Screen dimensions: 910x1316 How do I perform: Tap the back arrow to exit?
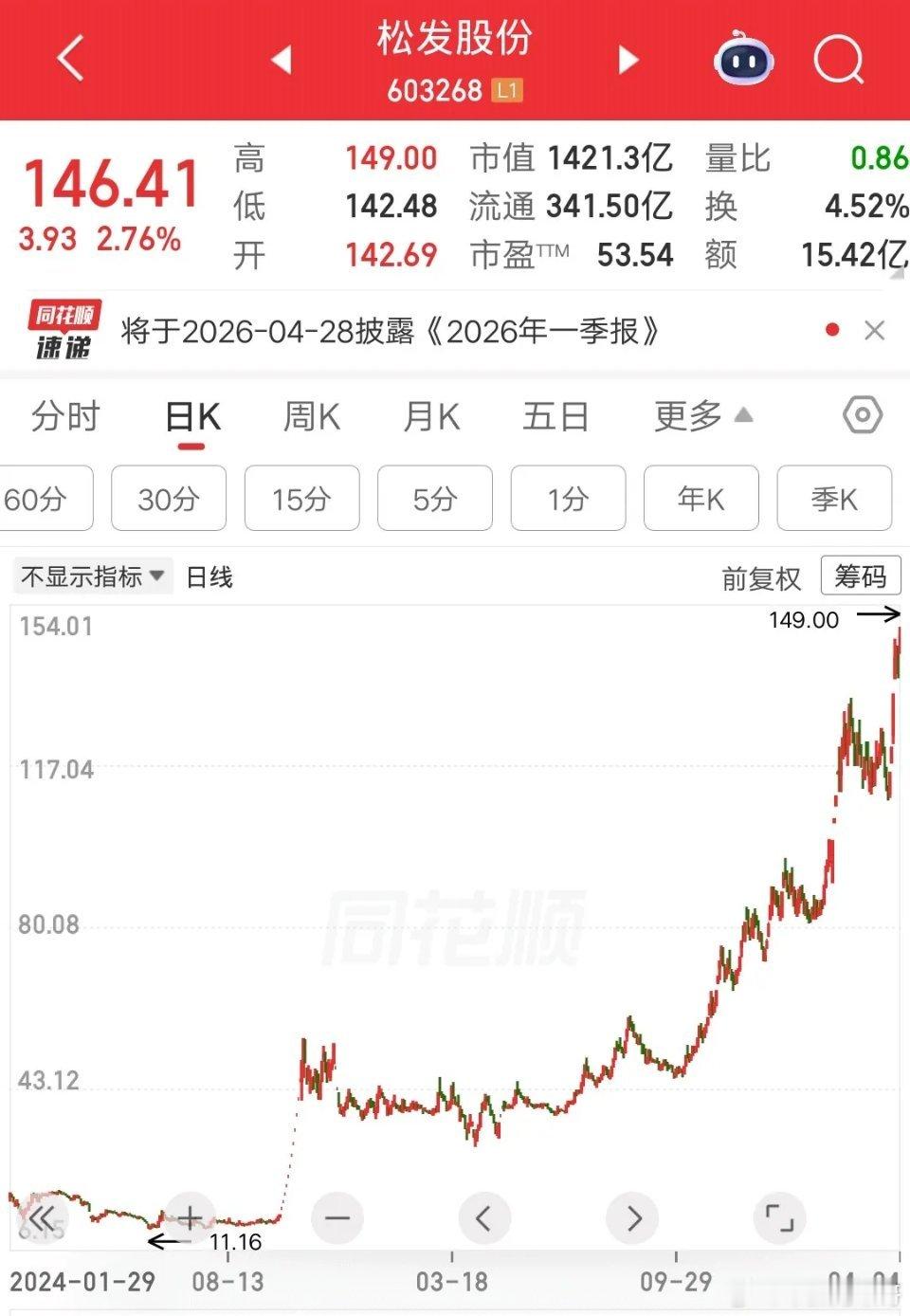69,59
